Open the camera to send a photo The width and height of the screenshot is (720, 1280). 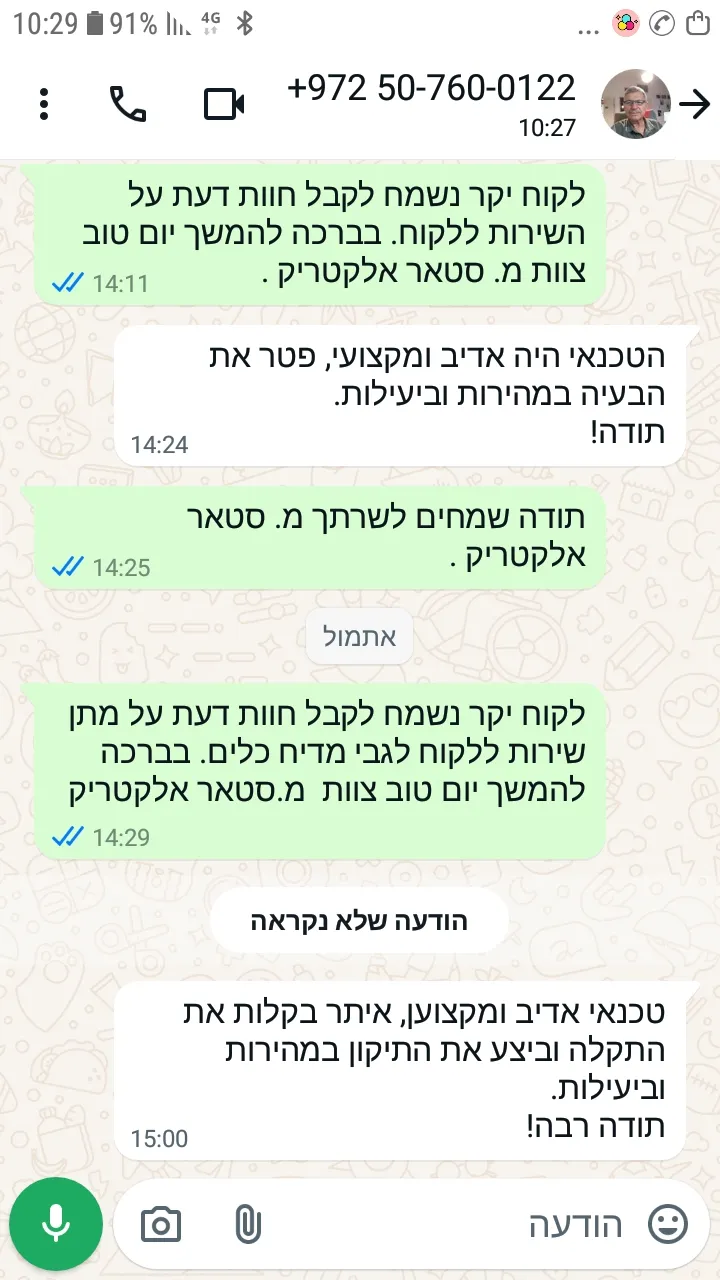tap(161, 1224)
